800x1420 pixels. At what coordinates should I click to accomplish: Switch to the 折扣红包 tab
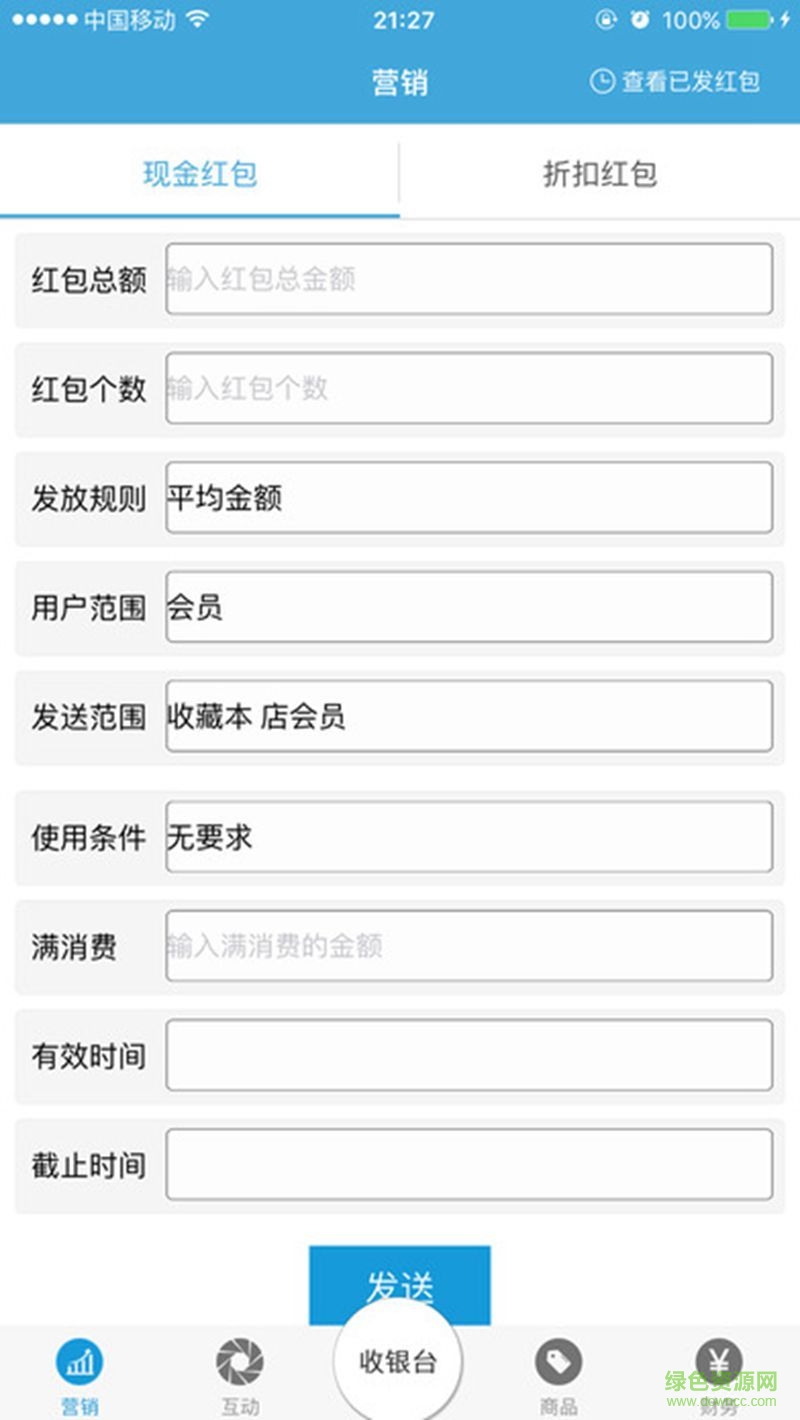point(600,175)
